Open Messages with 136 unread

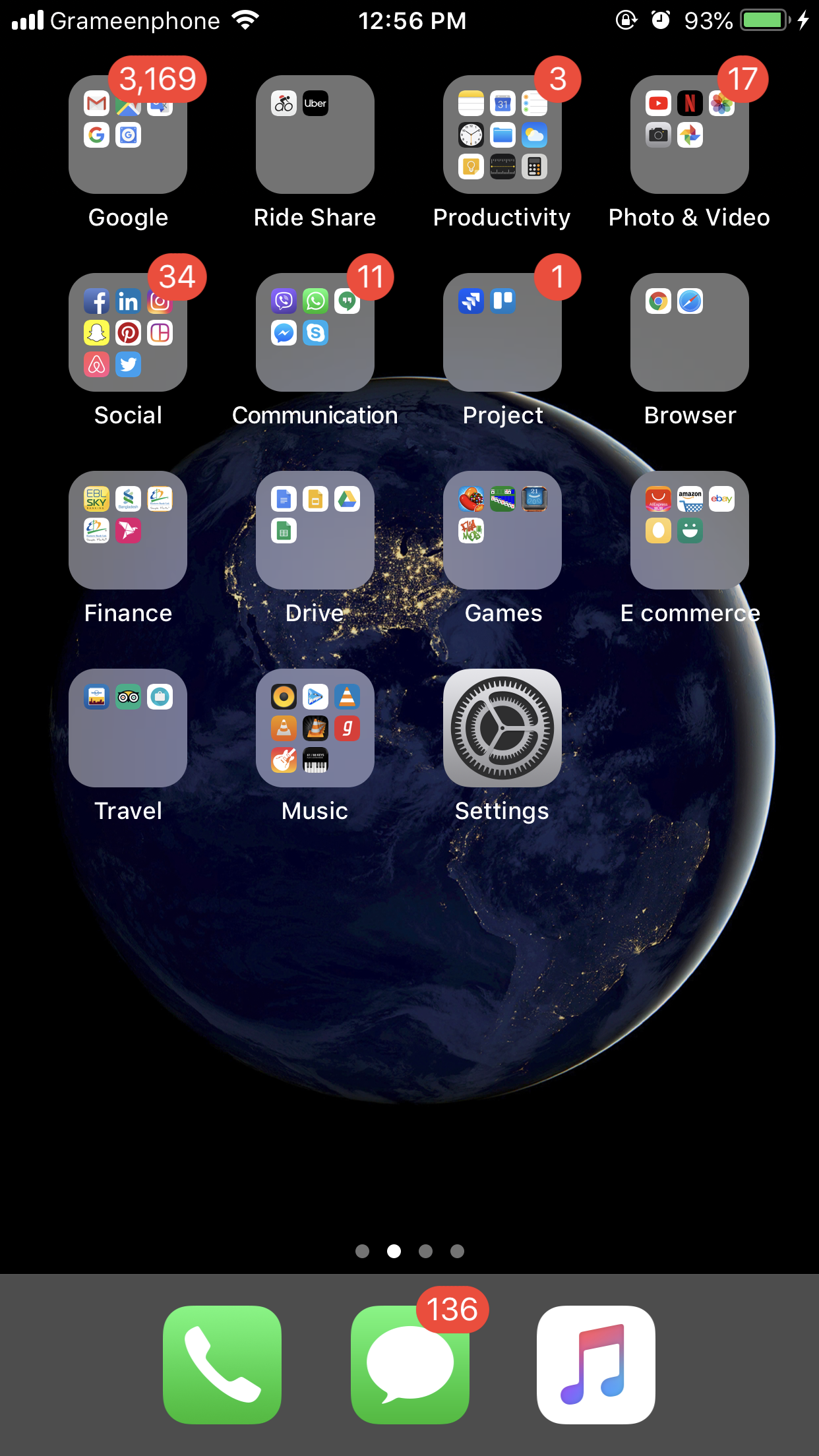[410, 1365]
